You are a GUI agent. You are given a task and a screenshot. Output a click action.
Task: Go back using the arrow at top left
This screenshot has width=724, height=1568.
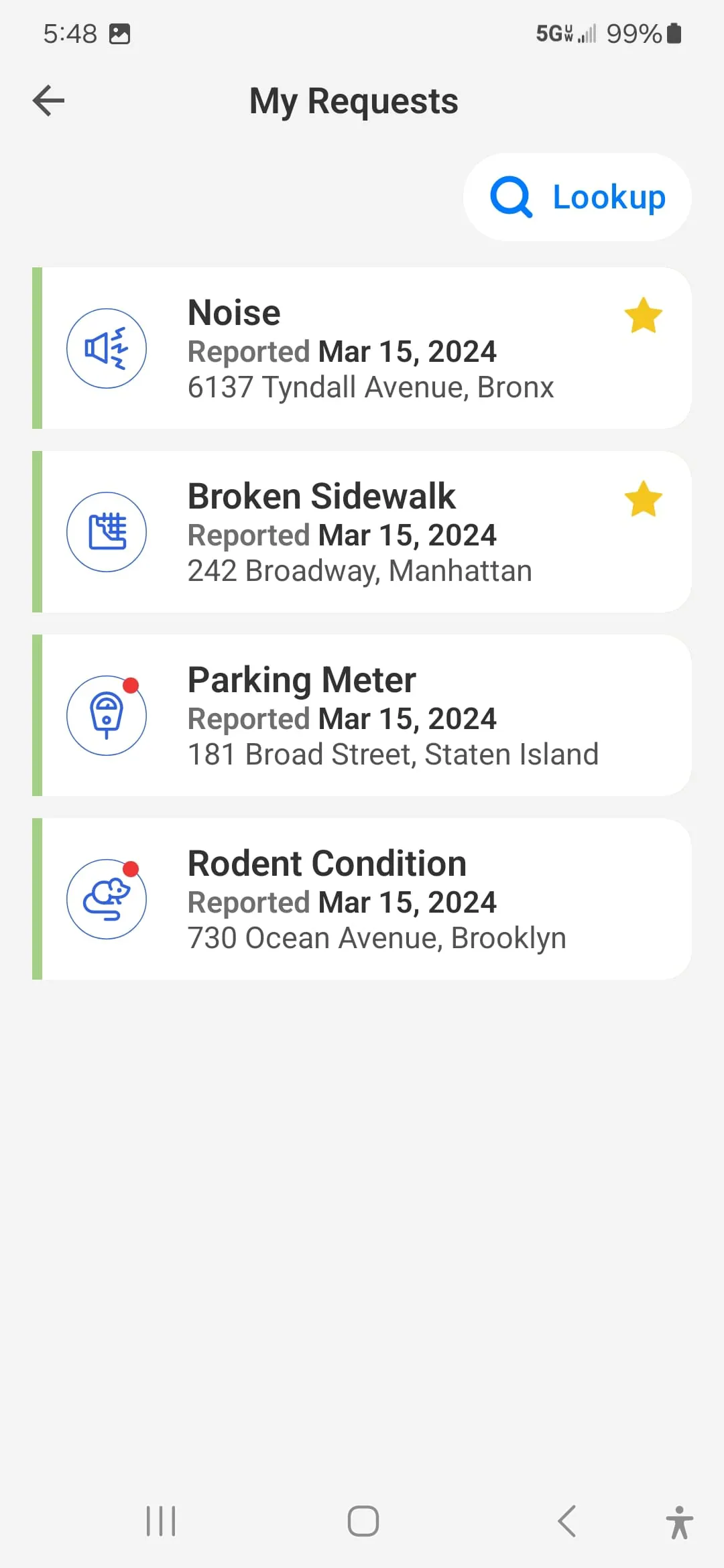[48, 101]
